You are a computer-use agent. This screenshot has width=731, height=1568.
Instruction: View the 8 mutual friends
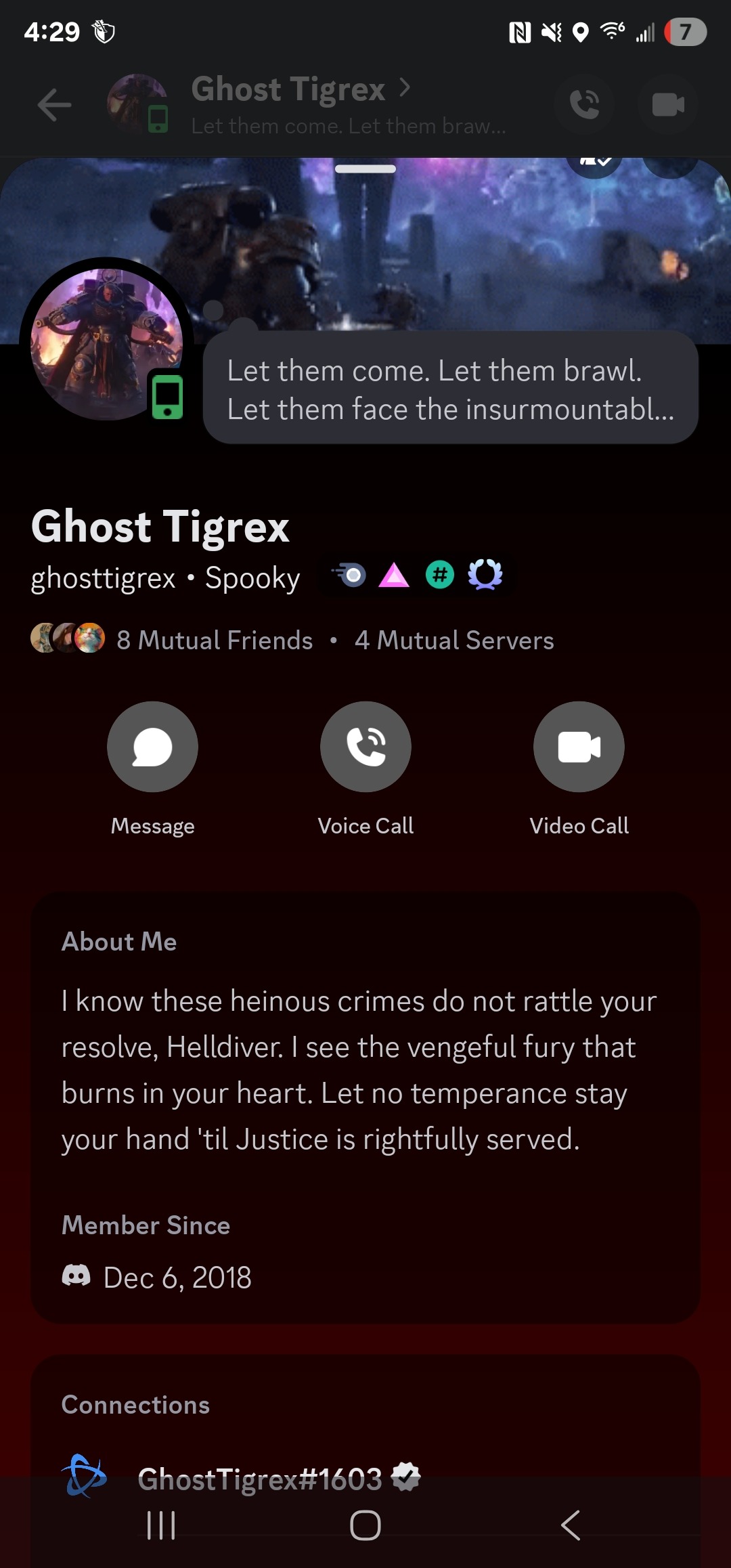click(214, 640)
